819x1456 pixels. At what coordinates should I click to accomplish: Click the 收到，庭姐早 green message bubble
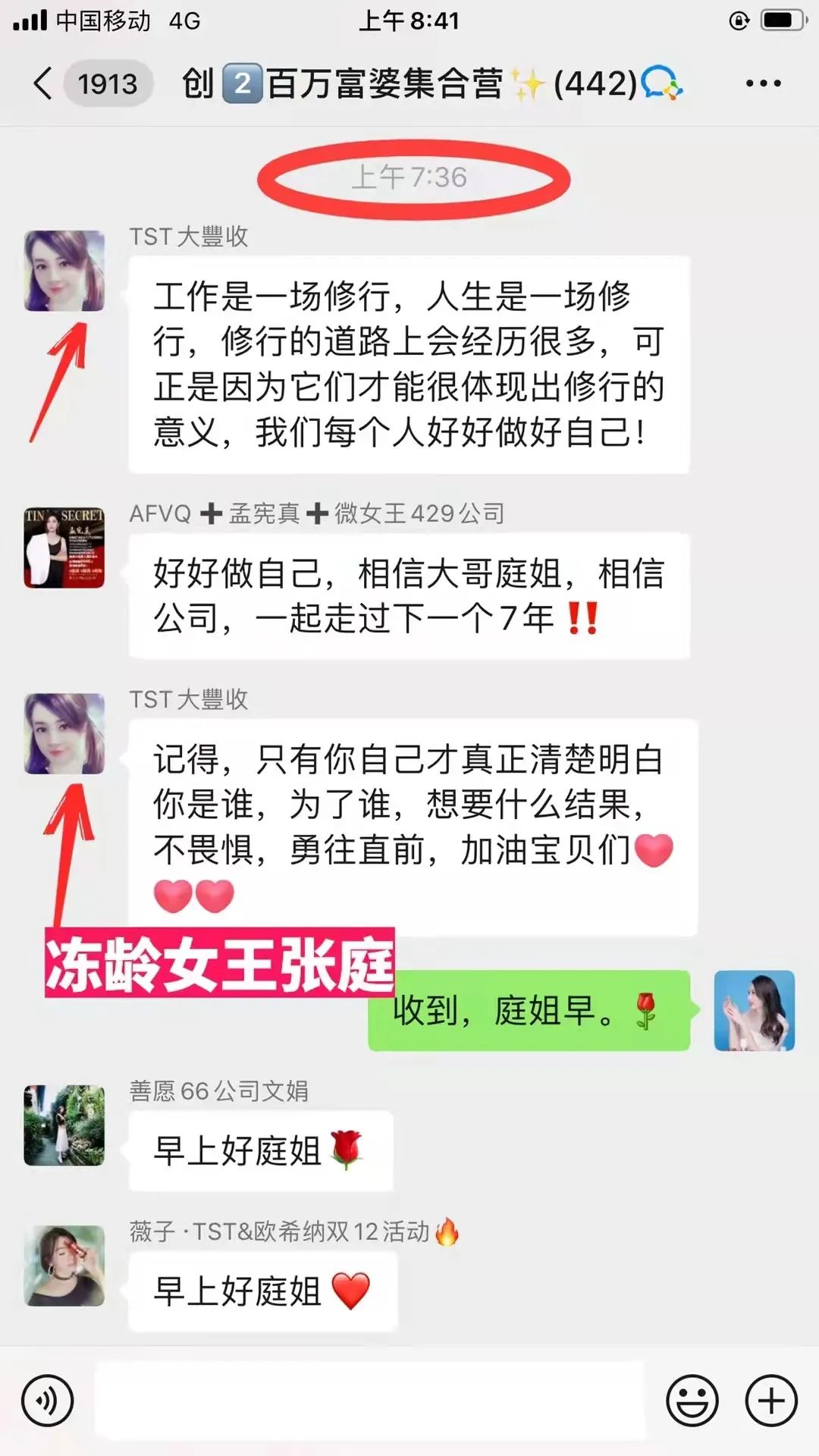coord(531,1009)
